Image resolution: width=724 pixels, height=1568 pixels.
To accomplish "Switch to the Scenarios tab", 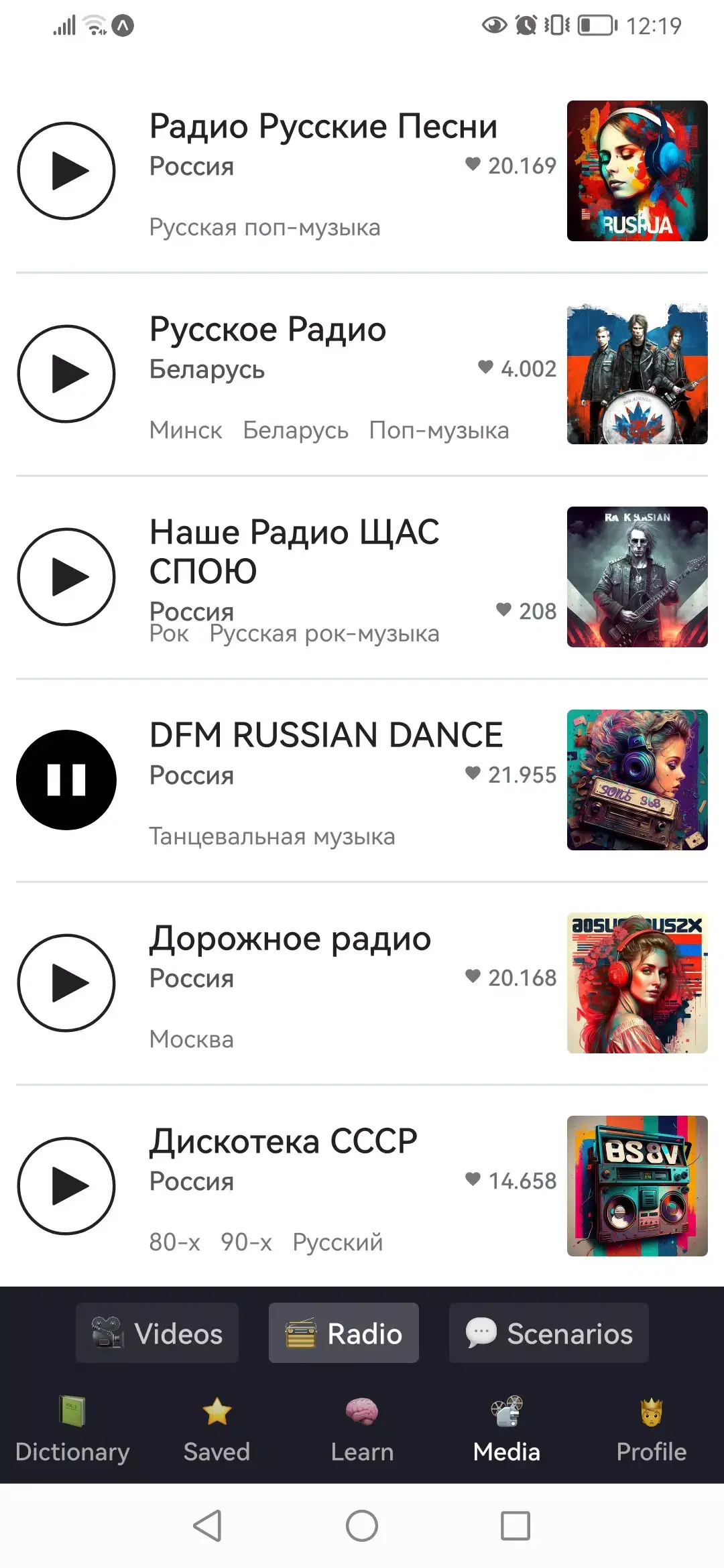I will [548, 1333].
